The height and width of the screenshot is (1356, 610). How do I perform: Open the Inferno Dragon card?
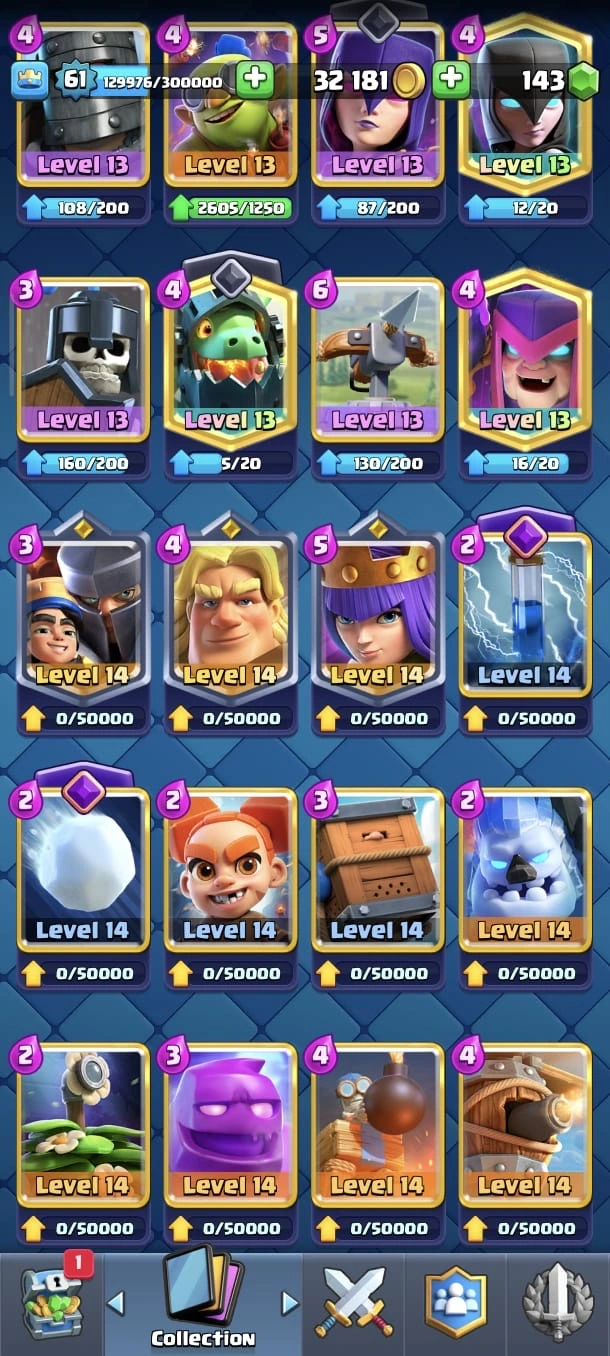[x=230, y=360]
